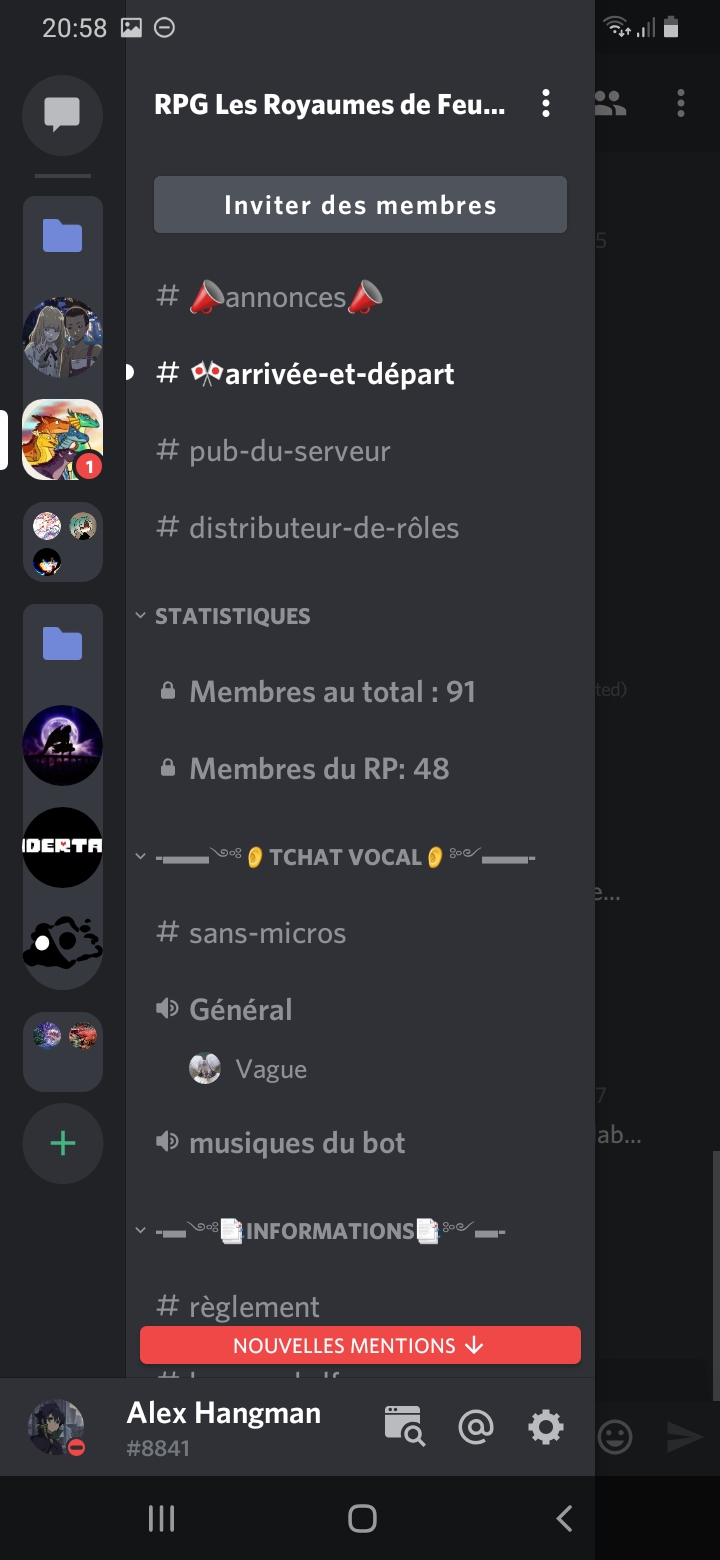720x1560 pixels.
Task: Collapse the INFORMATIONS category
Action: 330,1231
